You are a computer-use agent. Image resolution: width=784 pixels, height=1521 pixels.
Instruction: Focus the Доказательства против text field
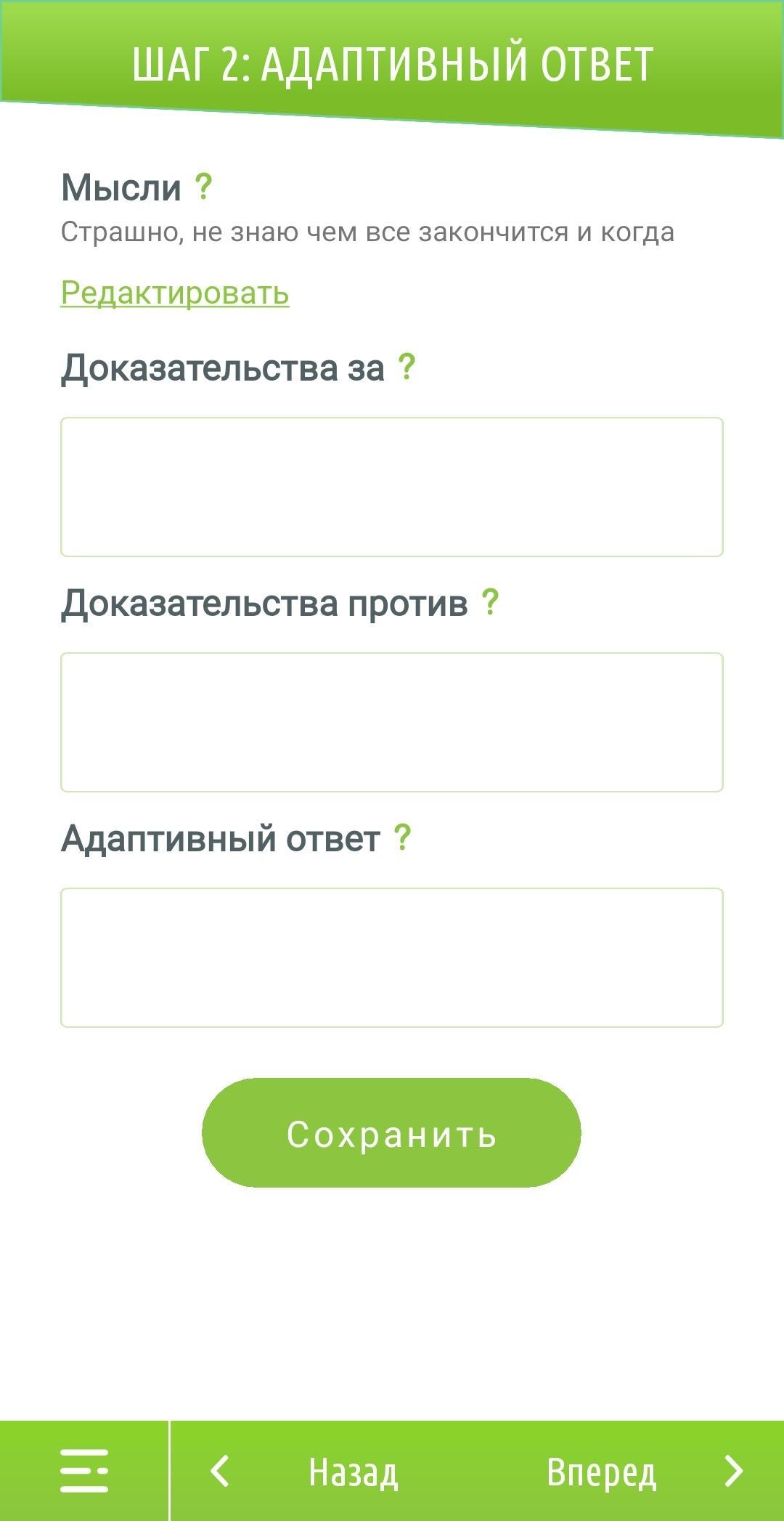(x=392, y=722)
